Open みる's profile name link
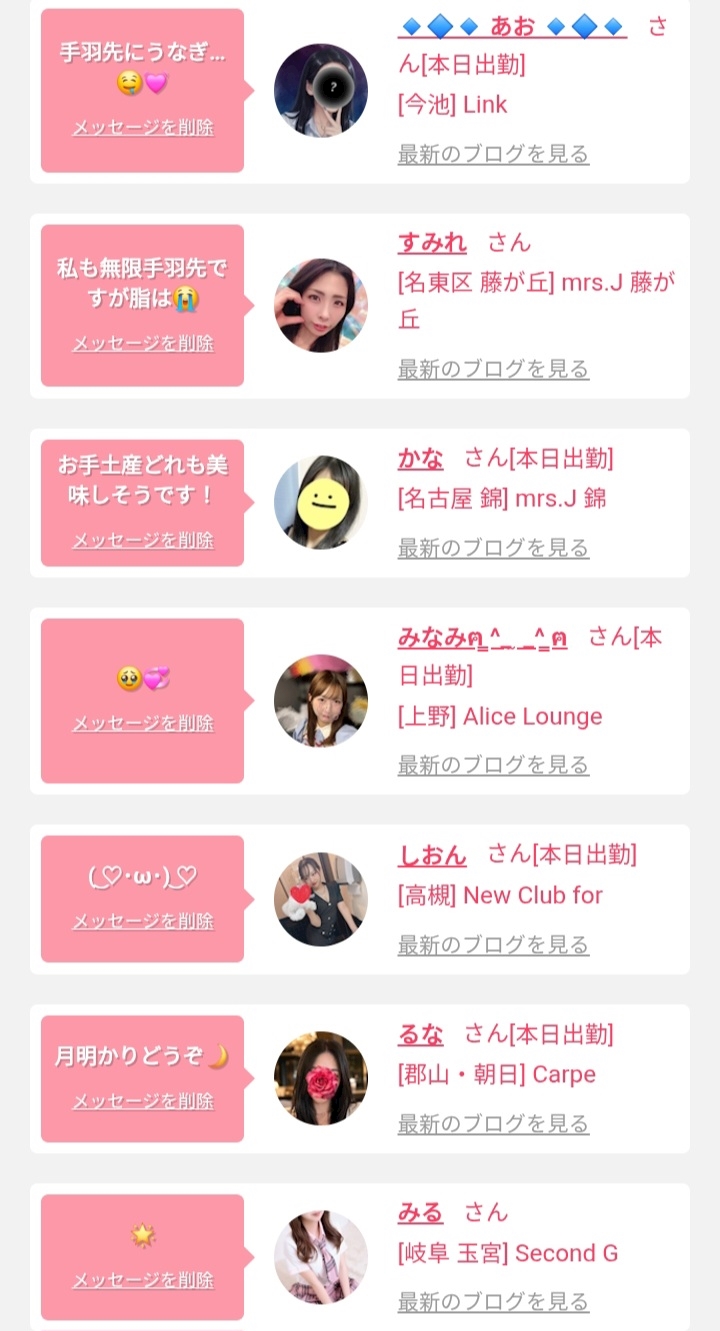The width and height of the screenshot is (720, 1331). pos(420,1212)
